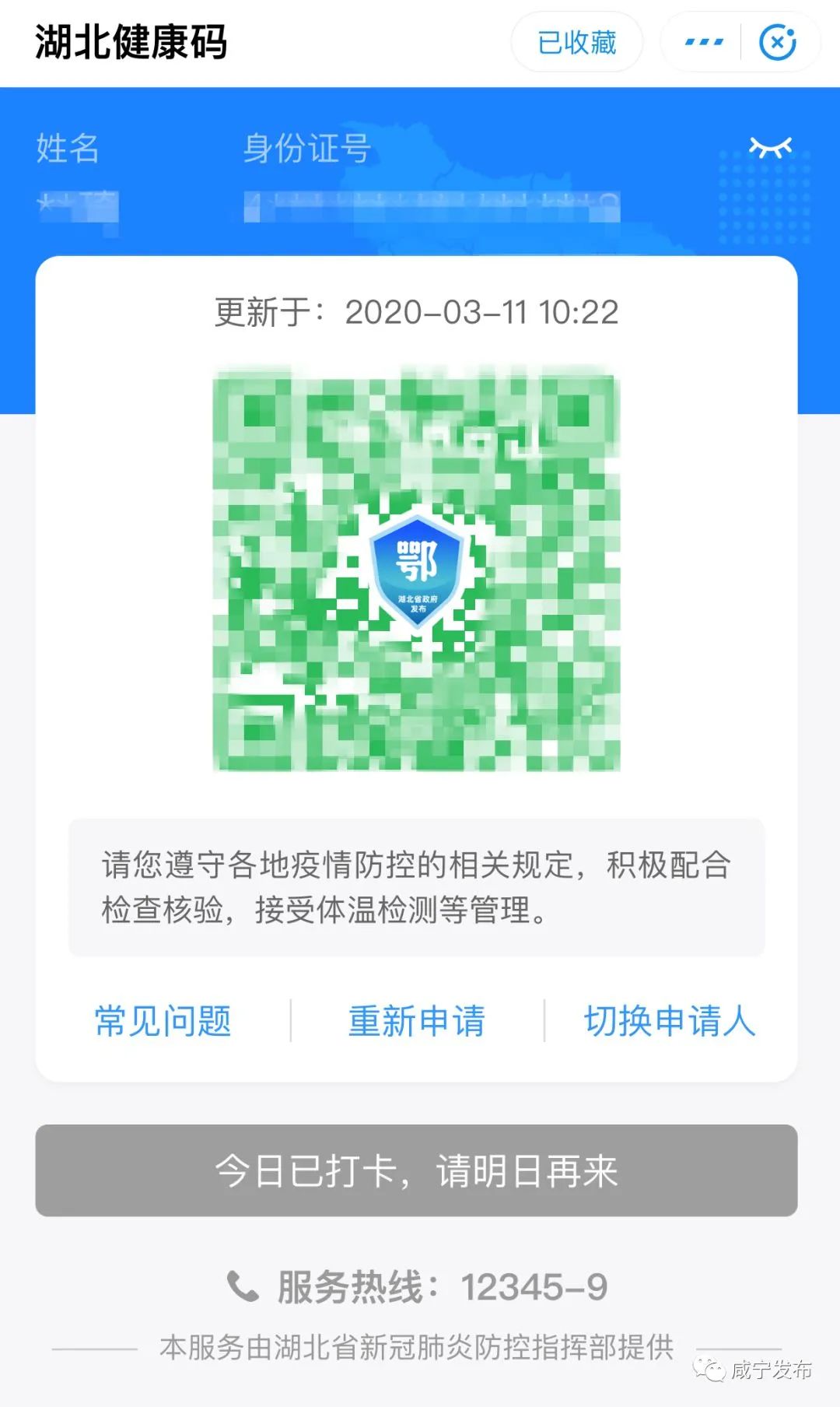Open the three-dot more menu

click(x=704, y=42)
